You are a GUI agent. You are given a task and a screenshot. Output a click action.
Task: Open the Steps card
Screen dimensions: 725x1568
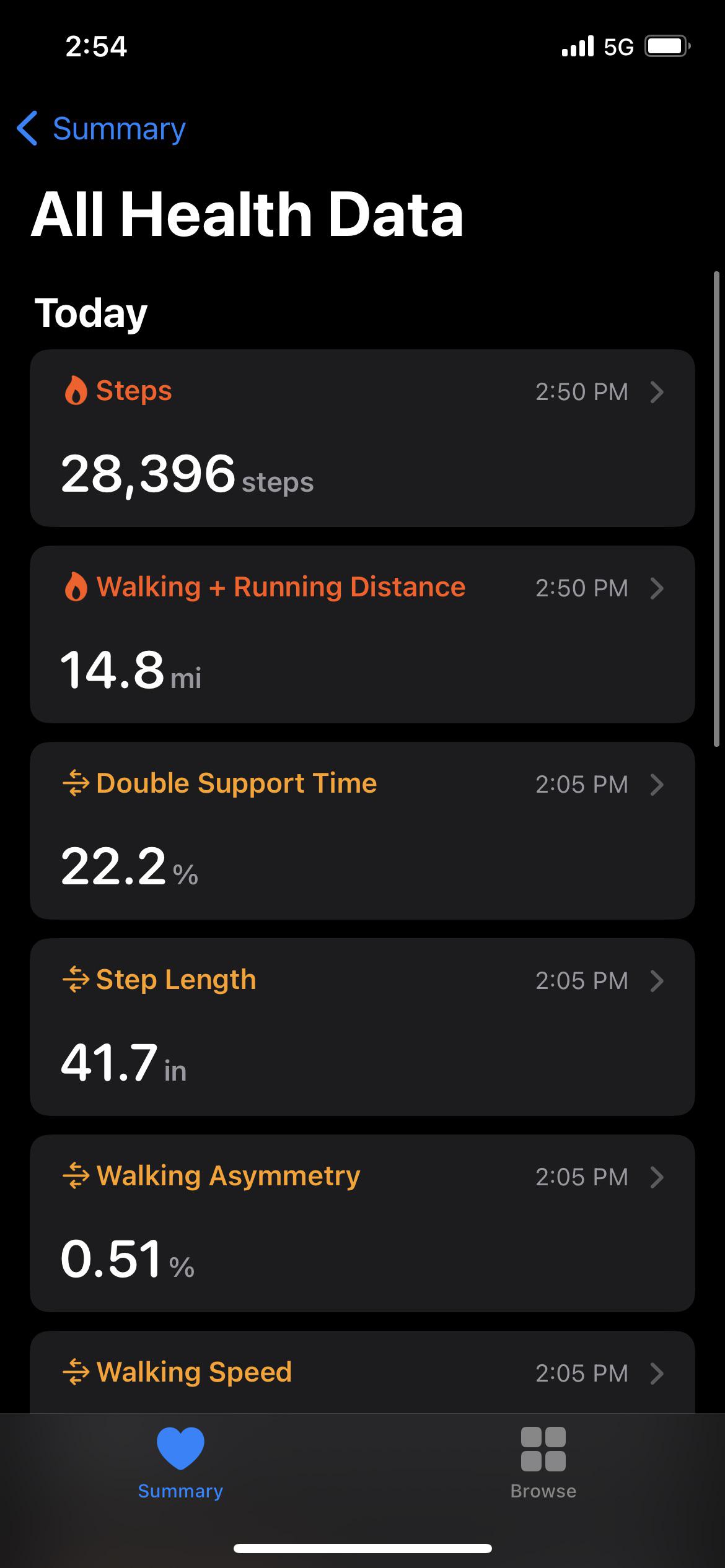pyautogui.click(x=362, y=438)
